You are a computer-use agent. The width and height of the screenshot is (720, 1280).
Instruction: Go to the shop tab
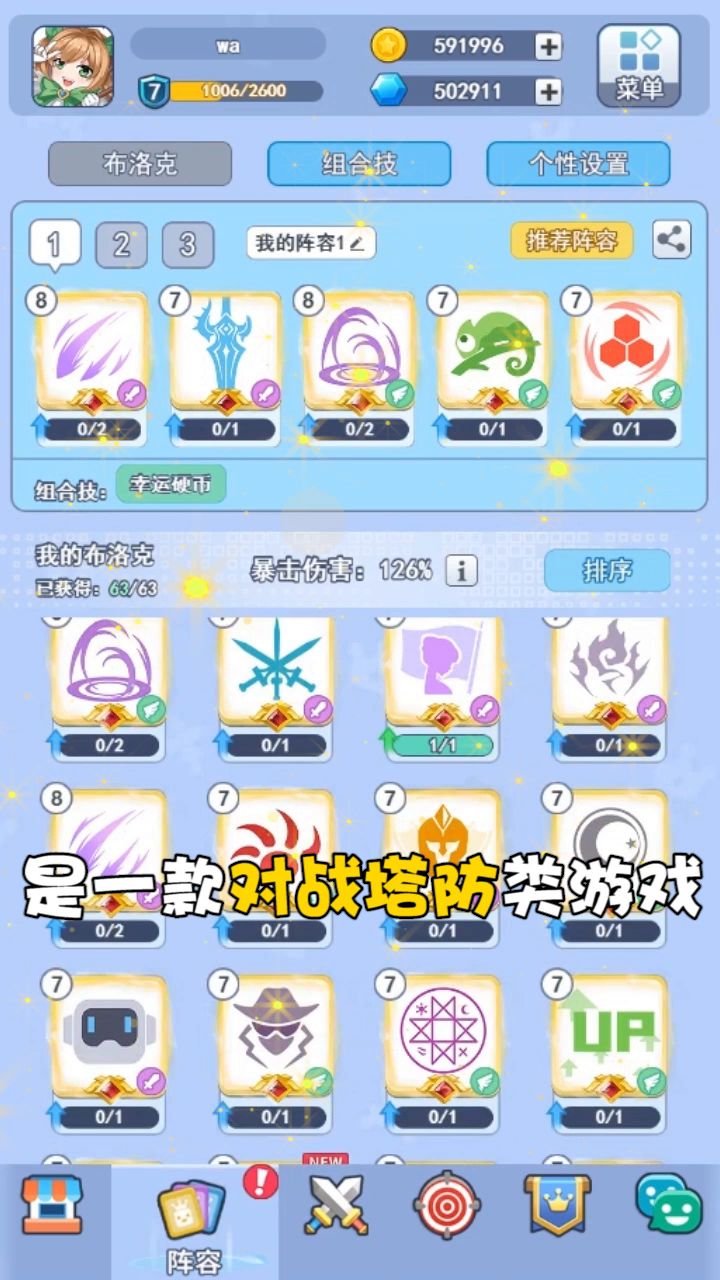point(52,1205)
